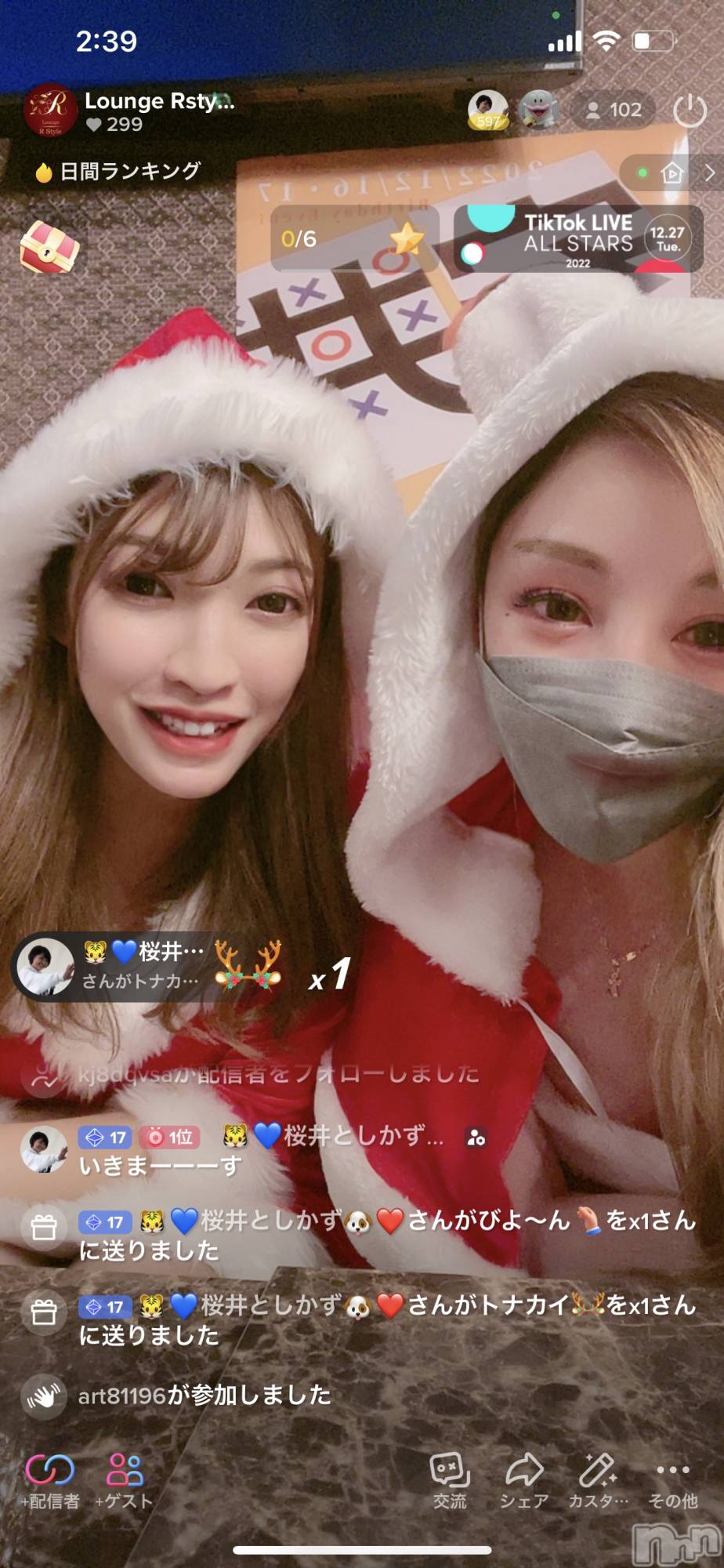
Task: Invite a co-host with +配信者
Action: 50,1481
